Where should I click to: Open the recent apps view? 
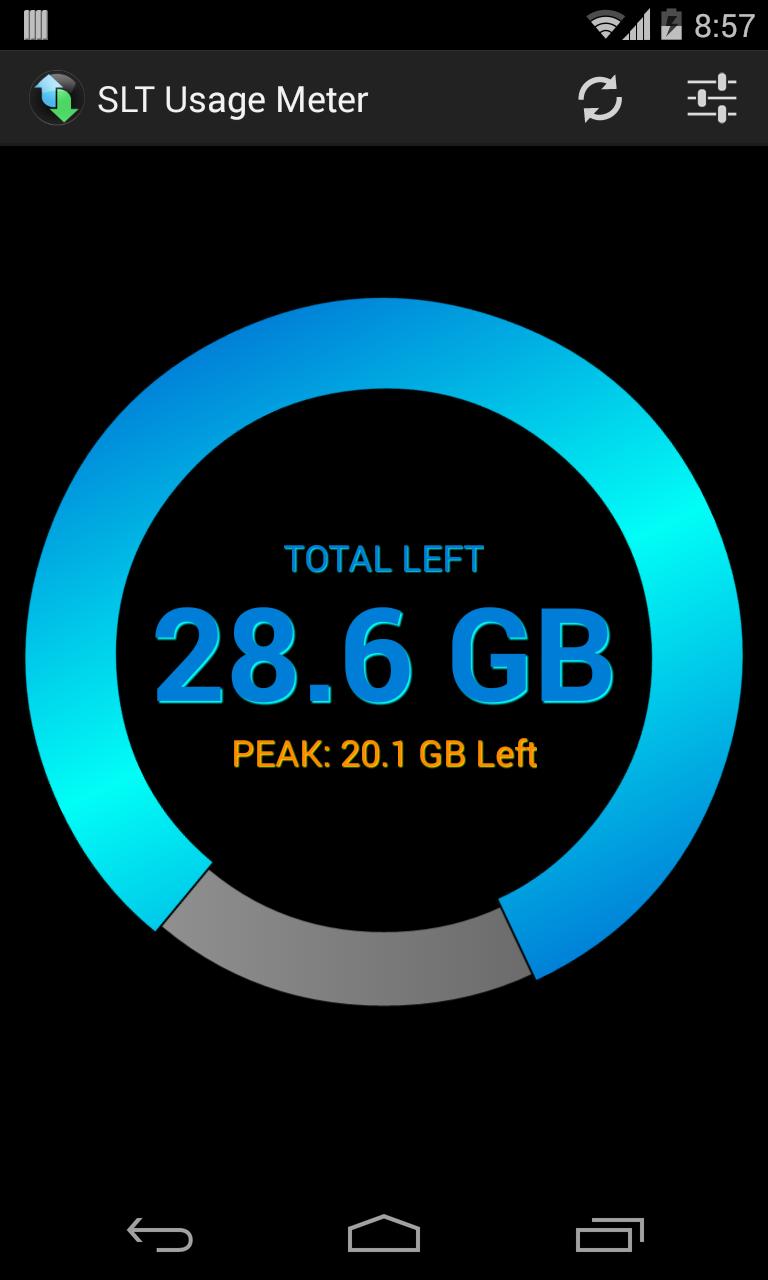[609, 1234]
